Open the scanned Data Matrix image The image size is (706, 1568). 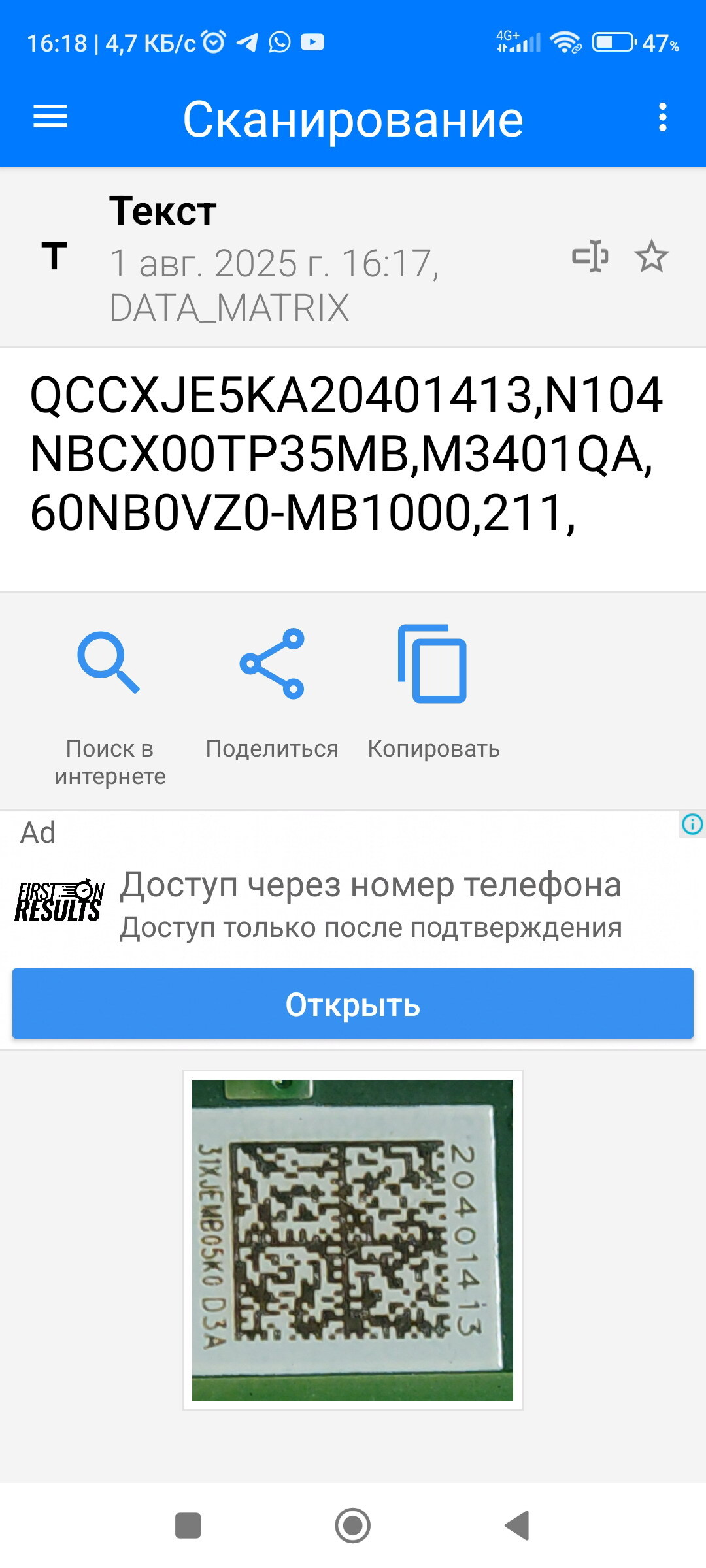pyautogui.click(x=352, y=1240)
